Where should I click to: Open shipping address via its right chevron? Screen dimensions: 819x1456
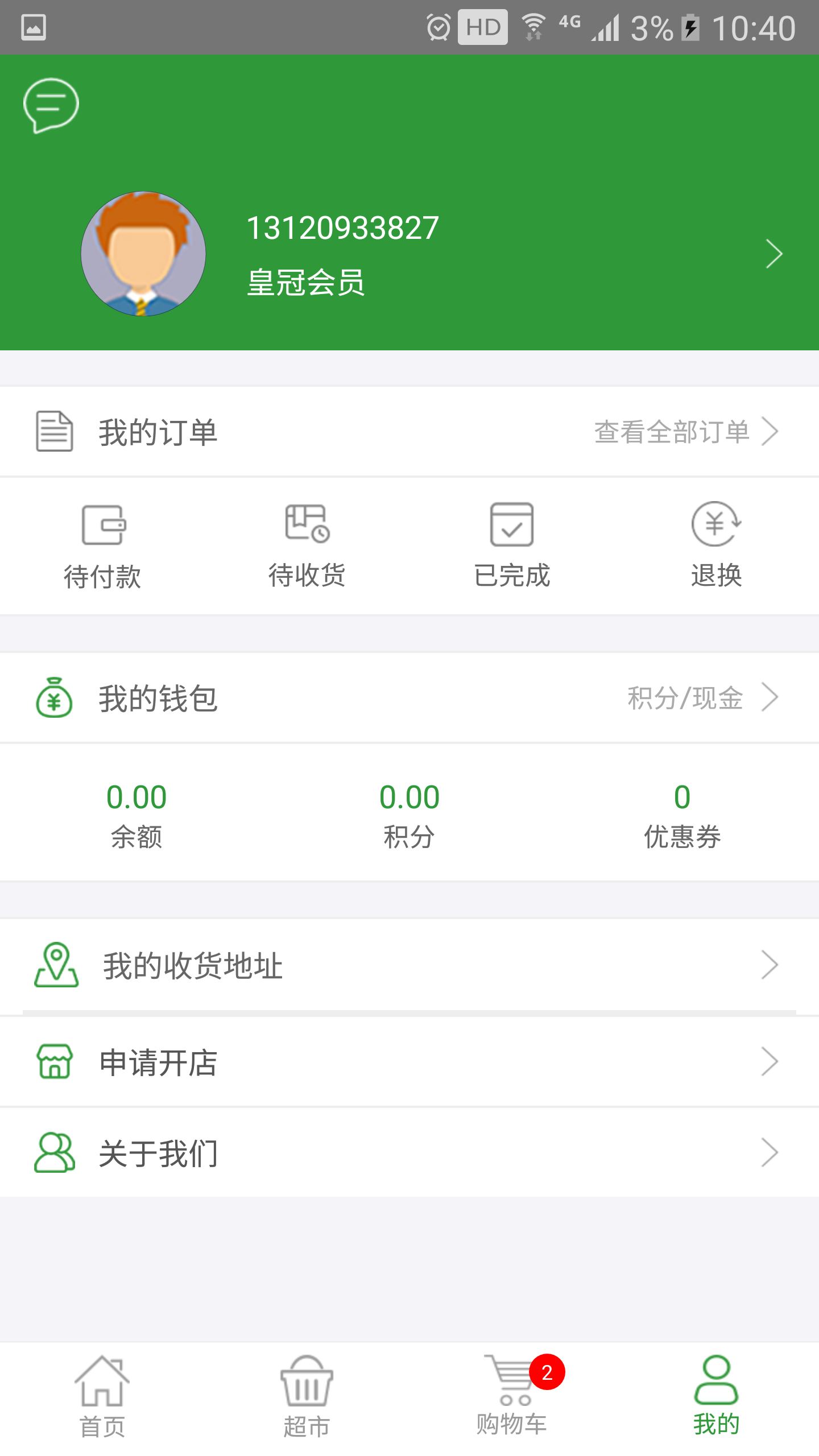[772, 964]
